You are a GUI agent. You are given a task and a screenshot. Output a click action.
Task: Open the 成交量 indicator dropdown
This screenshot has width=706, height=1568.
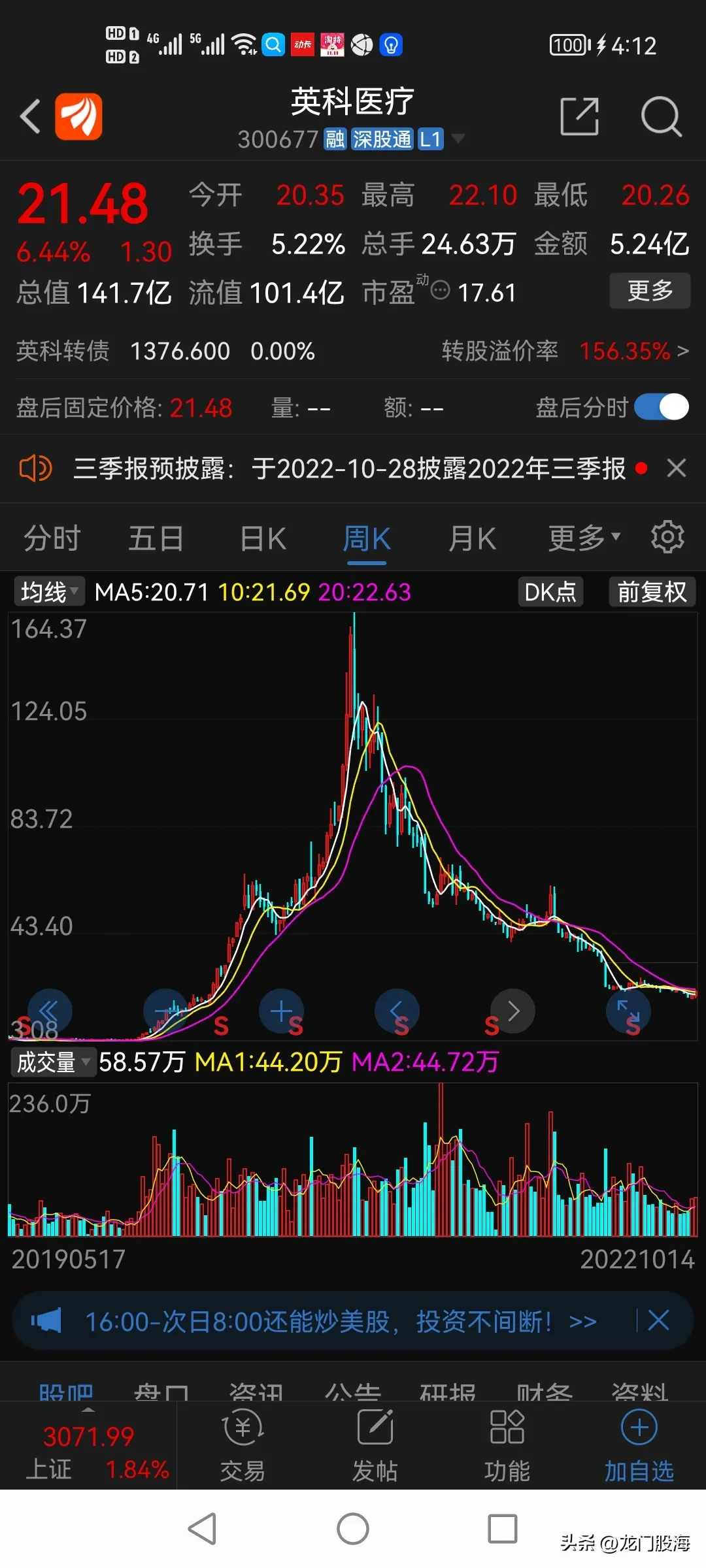(x=53, y=1062)
